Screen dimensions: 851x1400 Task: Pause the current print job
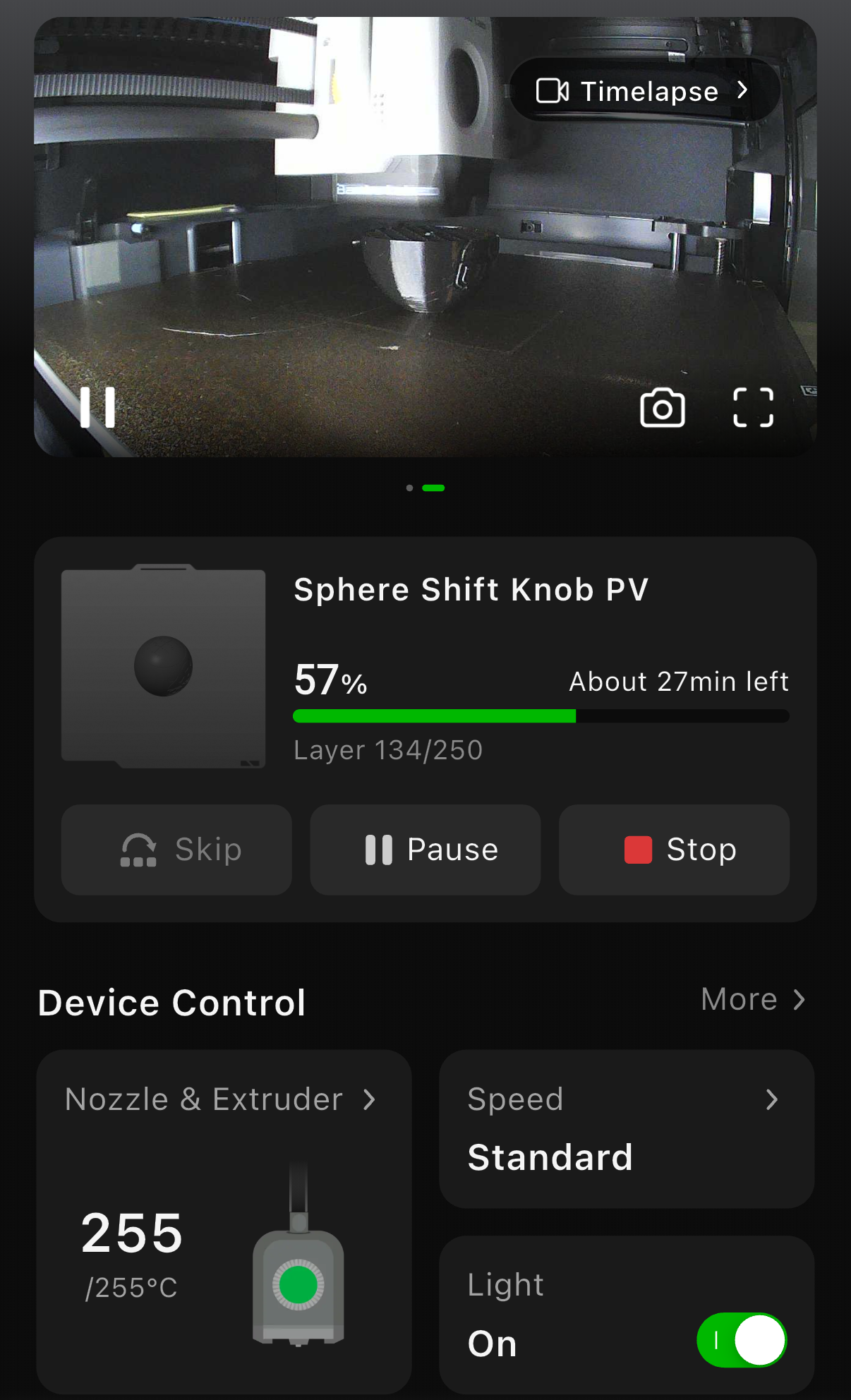425,850
